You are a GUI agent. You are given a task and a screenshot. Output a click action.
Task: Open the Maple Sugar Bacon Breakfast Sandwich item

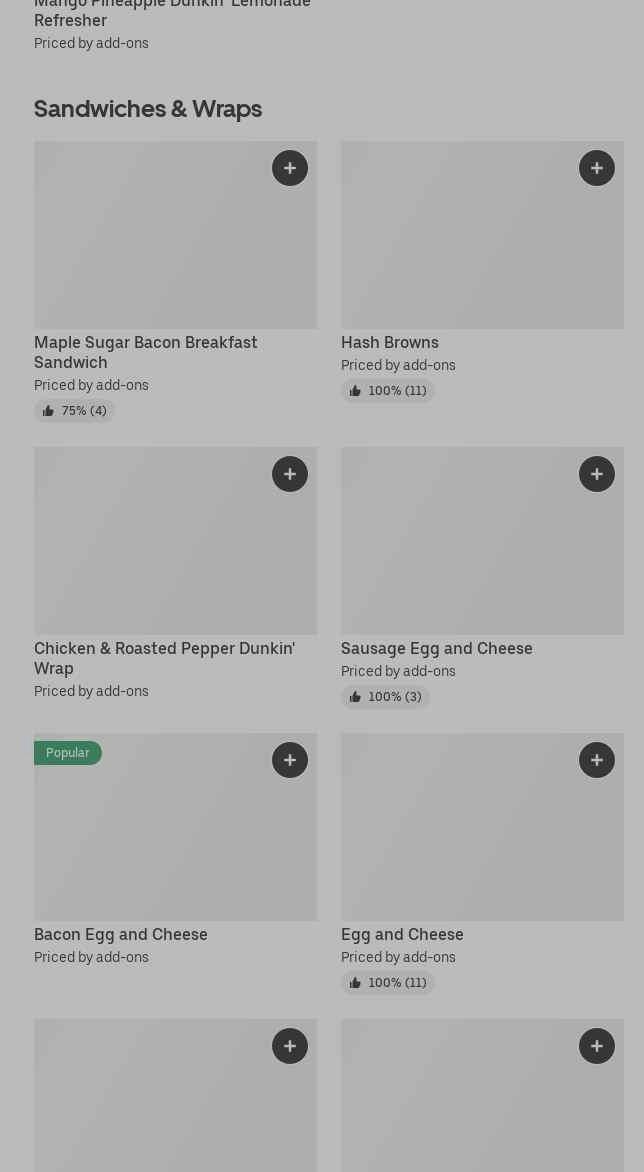tap(176, 282)
